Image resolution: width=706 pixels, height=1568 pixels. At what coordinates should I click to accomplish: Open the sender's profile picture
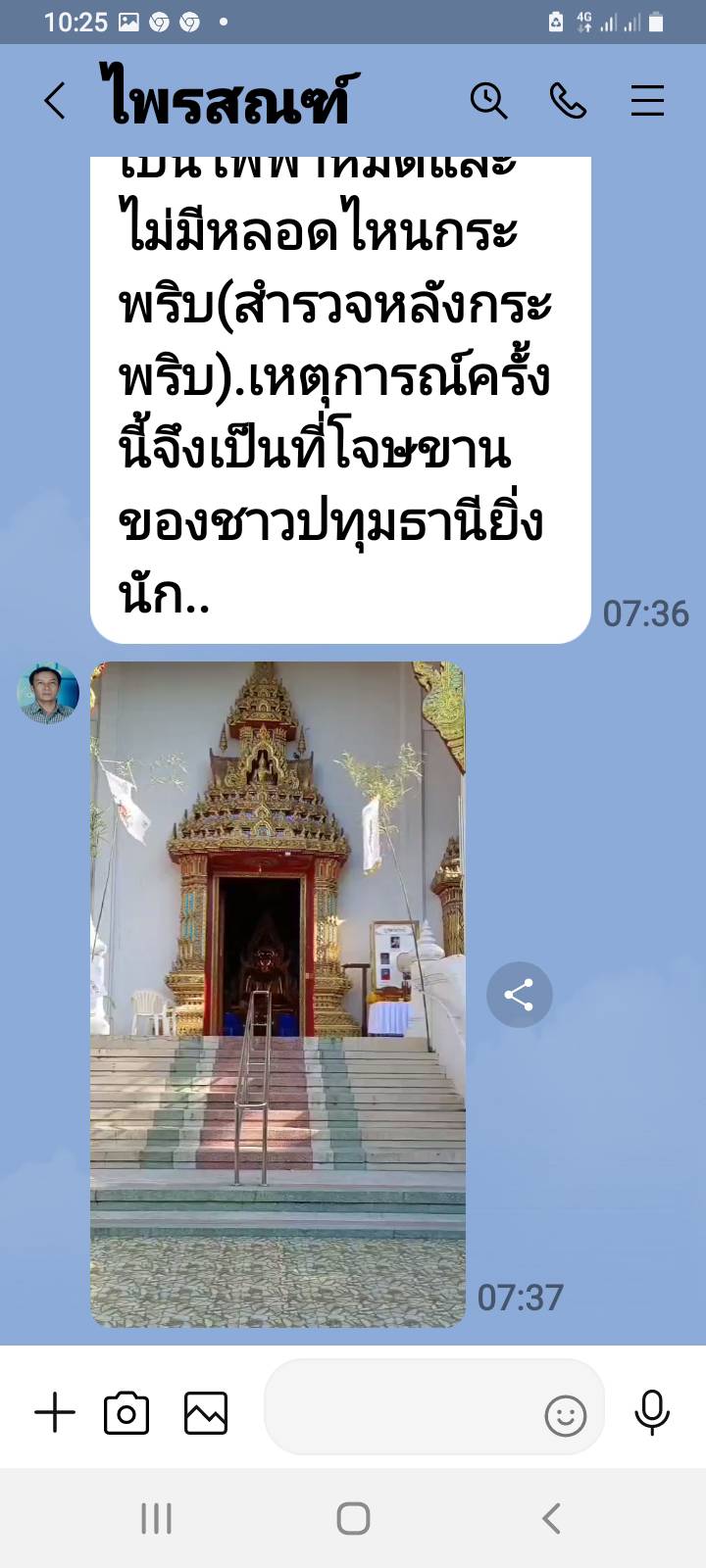48,693
